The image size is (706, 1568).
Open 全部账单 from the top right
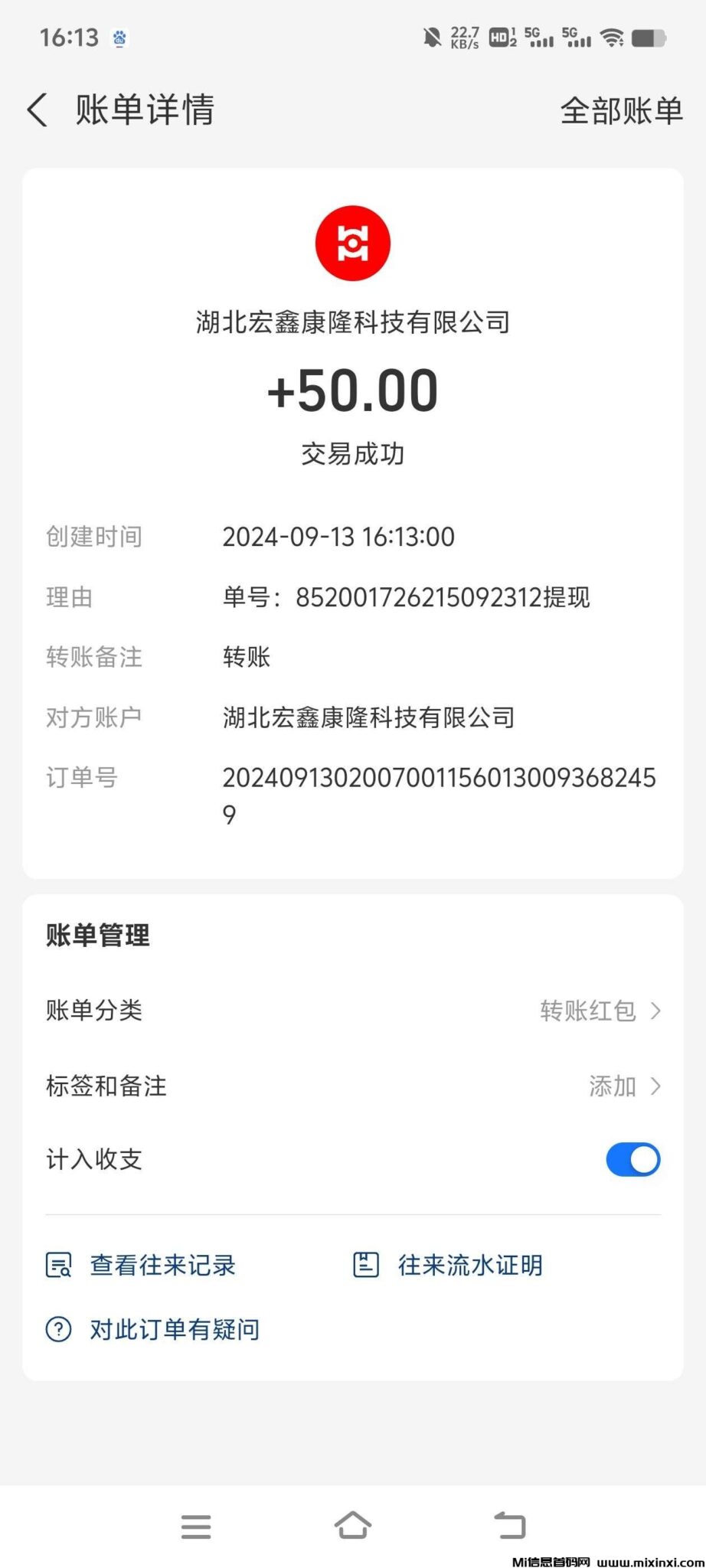pos(622,109)
